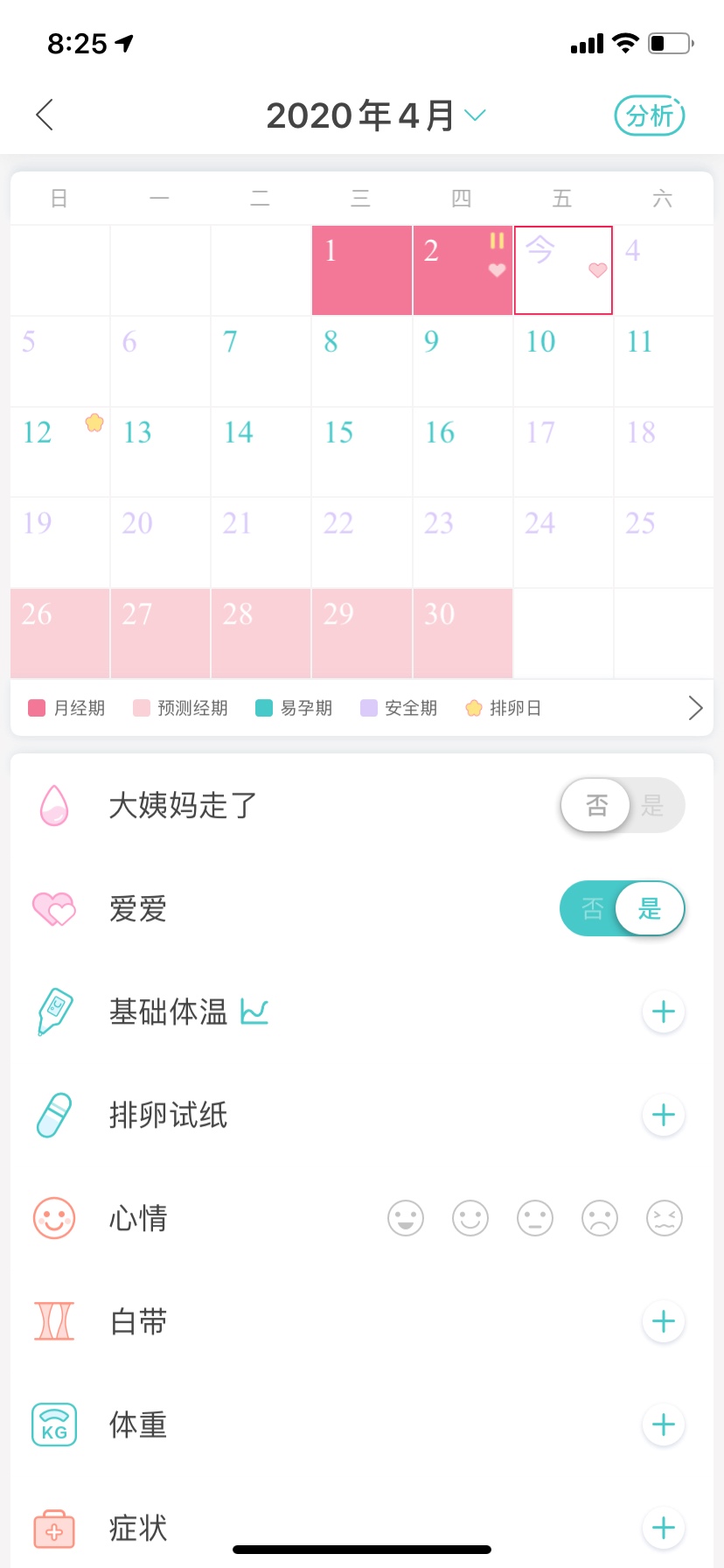Add a 基础体温 record
Image resolution: width=724 pixels, height=1568 pixels.
coord(663,1011)
